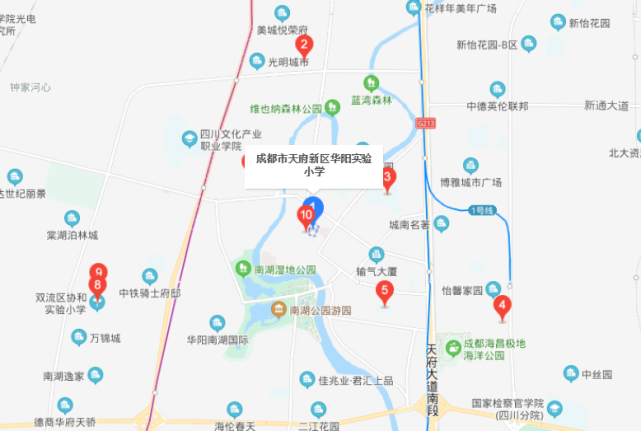Select red map marker number 2
The height and width of the screenshot is (431, 641).
click(305, 45)
